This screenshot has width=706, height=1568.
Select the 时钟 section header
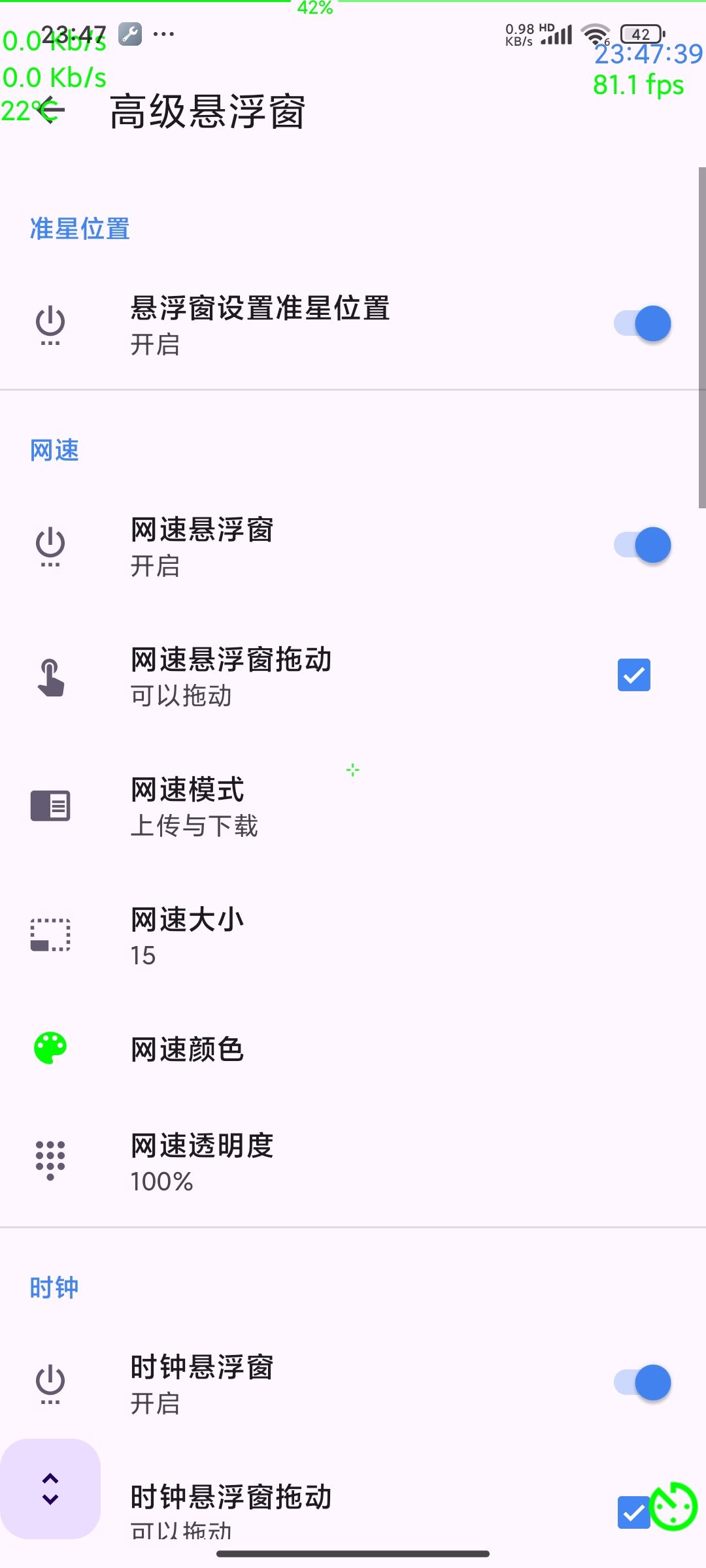tap(54, 1284)
